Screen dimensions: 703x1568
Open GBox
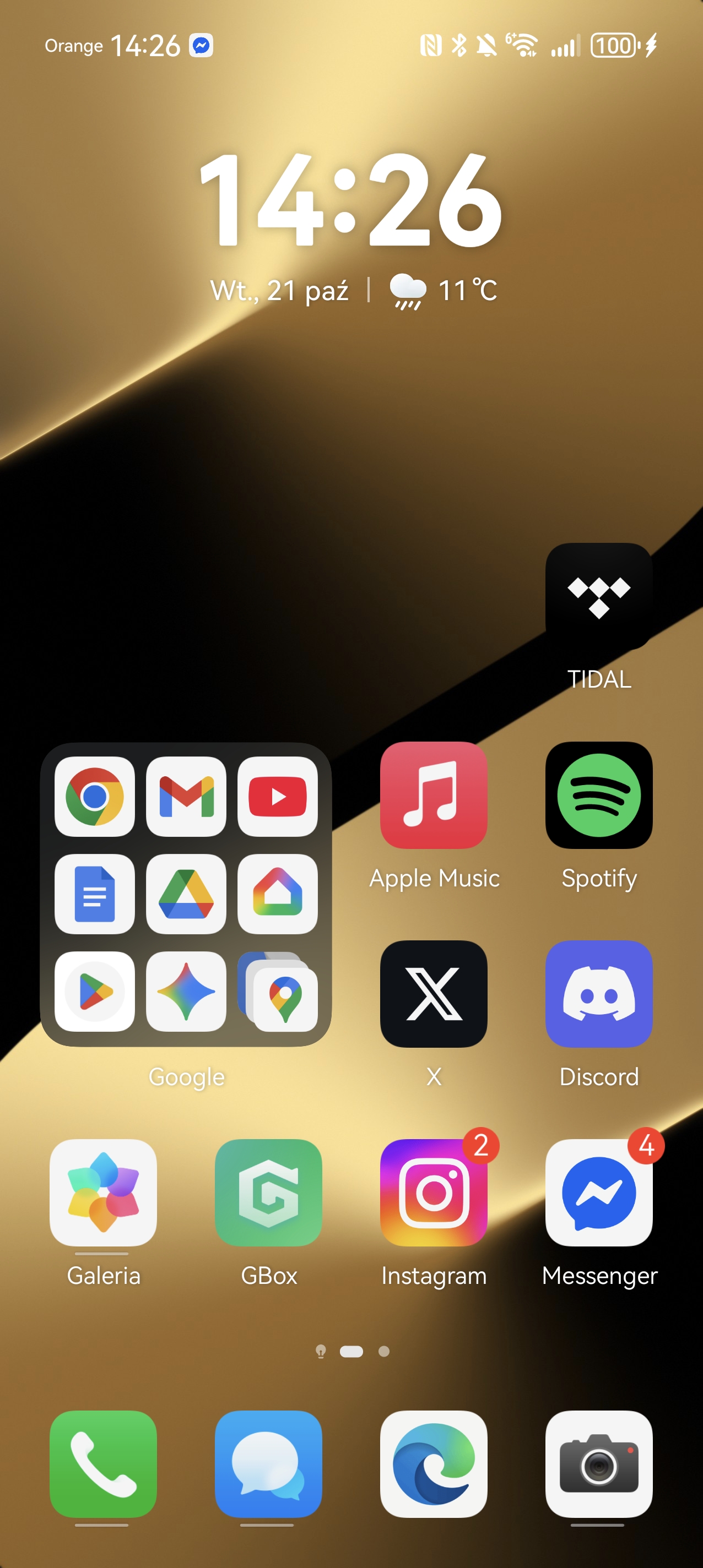268,1192
